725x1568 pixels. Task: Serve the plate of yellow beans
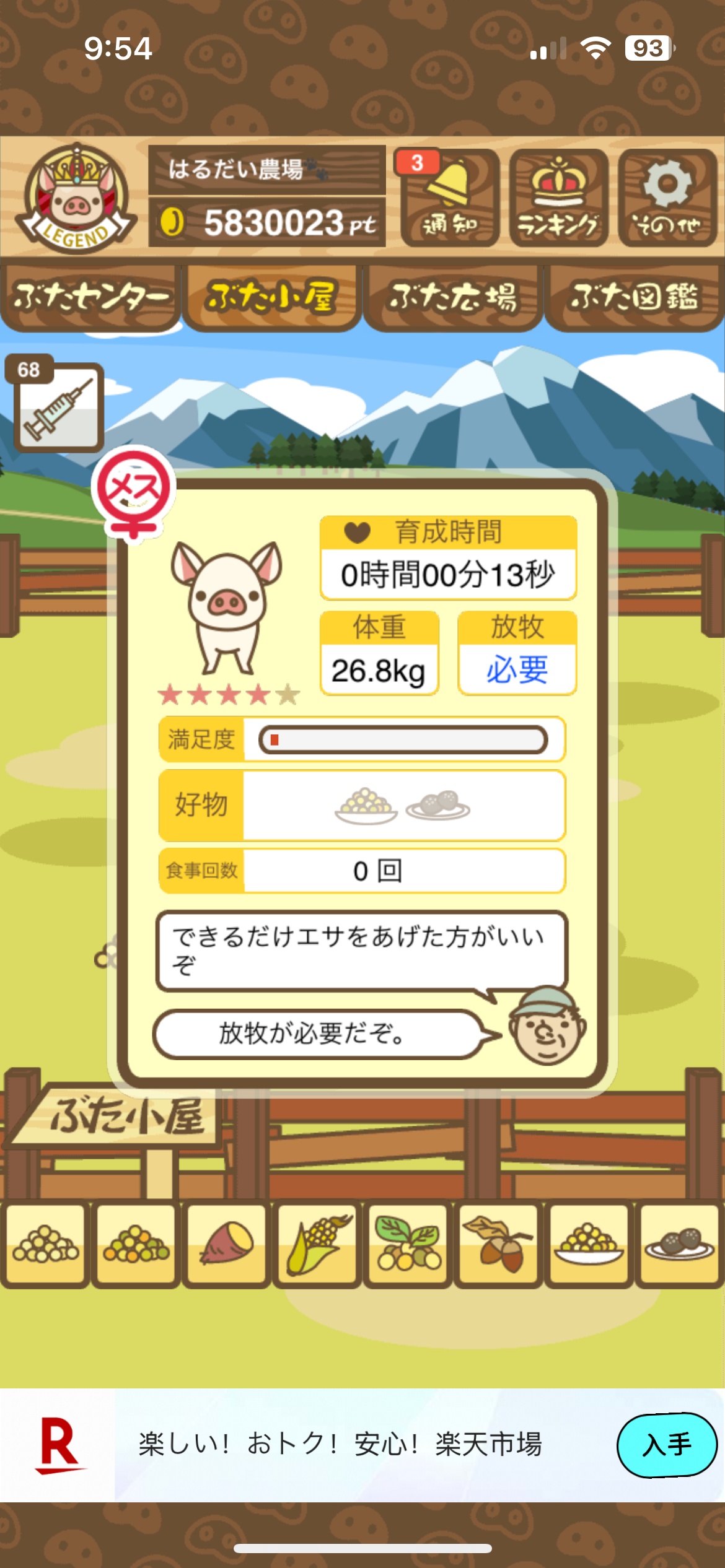point(589,1244)
